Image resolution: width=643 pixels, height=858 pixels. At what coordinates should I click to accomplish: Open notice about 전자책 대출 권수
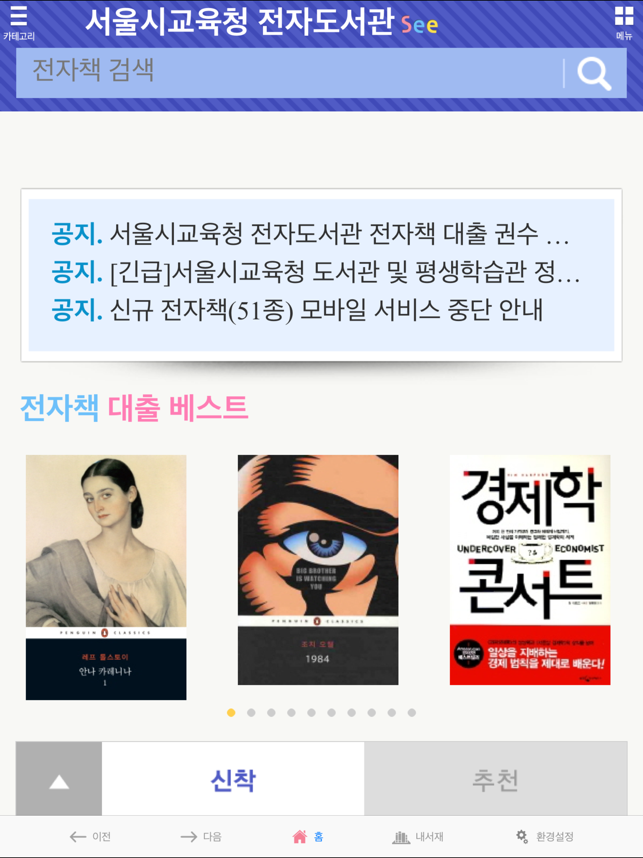pyautogui.click(x=311, y=236)
